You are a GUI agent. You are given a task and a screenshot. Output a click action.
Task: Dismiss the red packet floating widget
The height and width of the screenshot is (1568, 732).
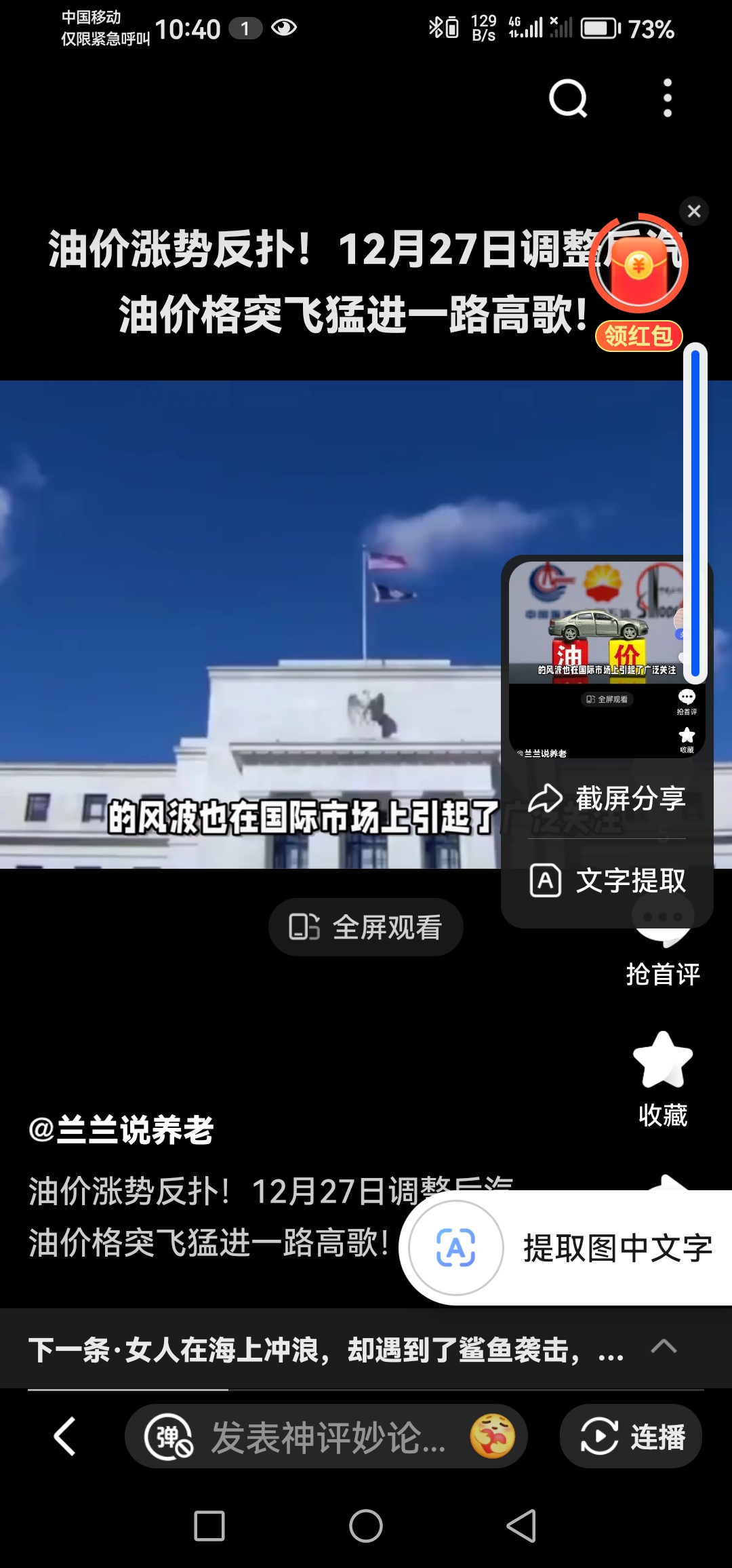coord(693,211)
